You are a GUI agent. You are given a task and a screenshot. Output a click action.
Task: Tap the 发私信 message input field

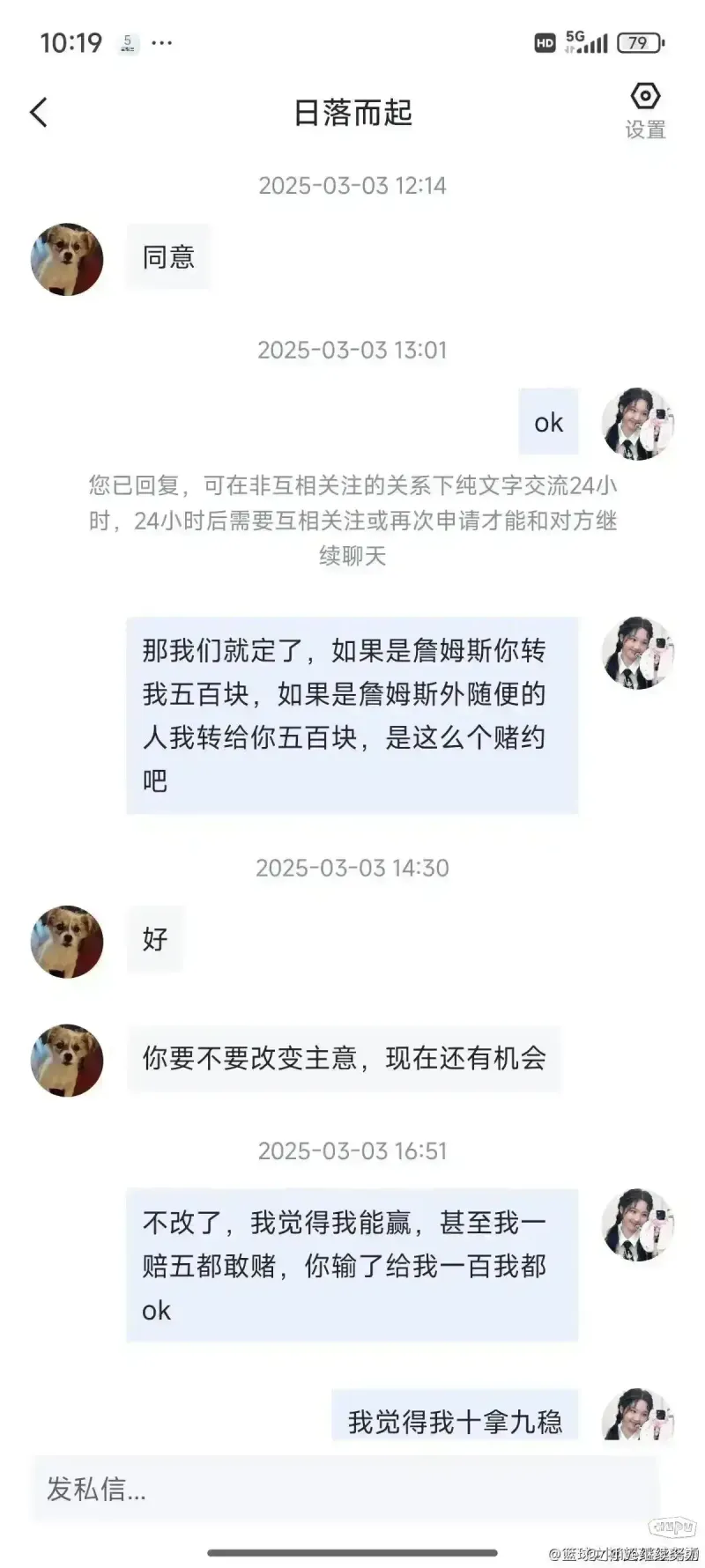(x=344, y=1489)
